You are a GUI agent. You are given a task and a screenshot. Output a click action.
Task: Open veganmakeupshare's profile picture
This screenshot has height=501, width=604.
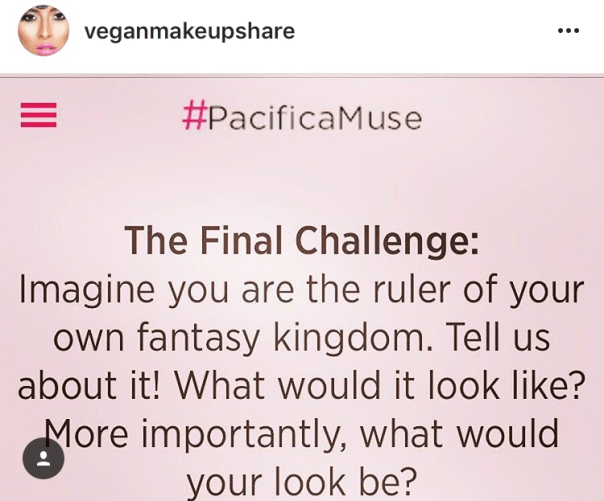(43, 31)
